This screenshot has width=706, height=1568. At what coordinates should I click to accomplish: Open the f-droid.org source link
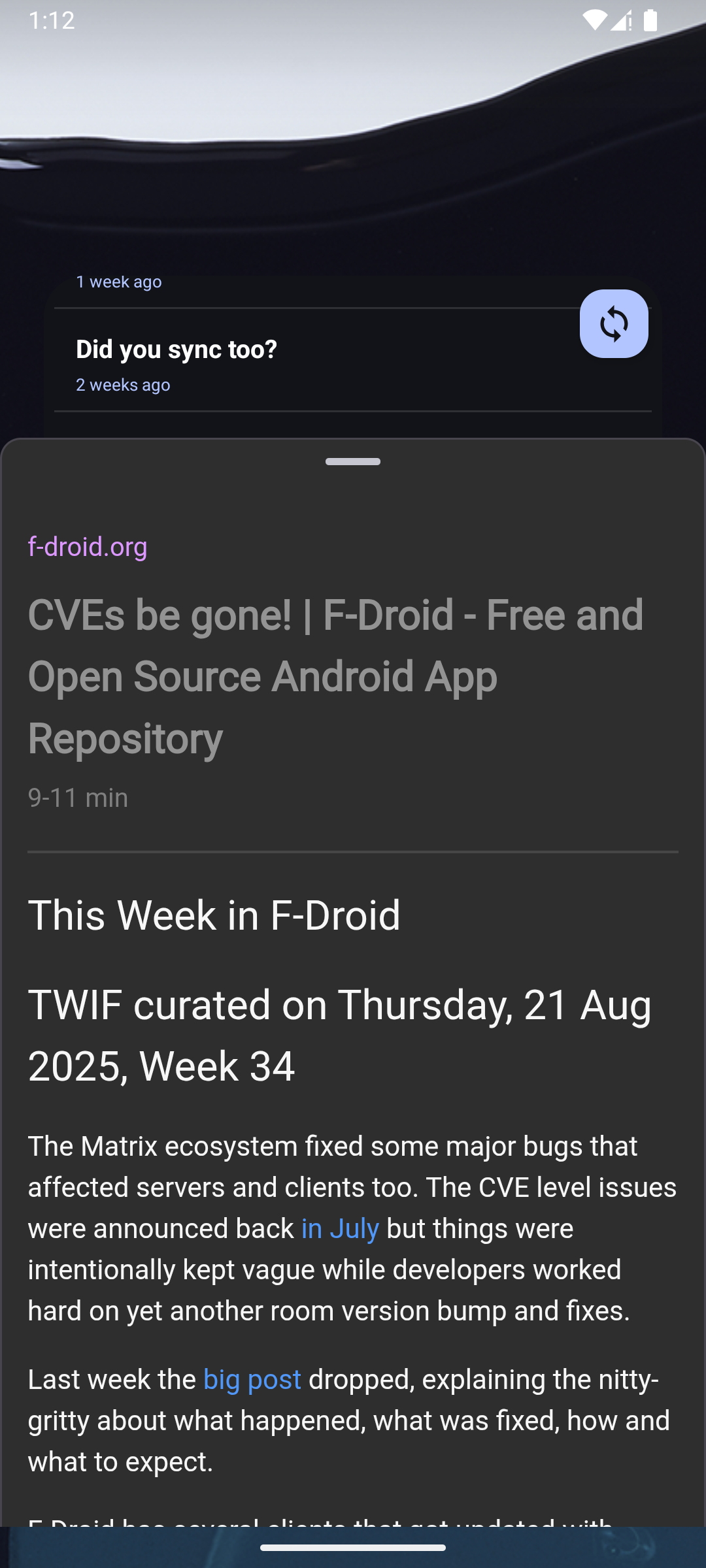[x=88, y=546]
